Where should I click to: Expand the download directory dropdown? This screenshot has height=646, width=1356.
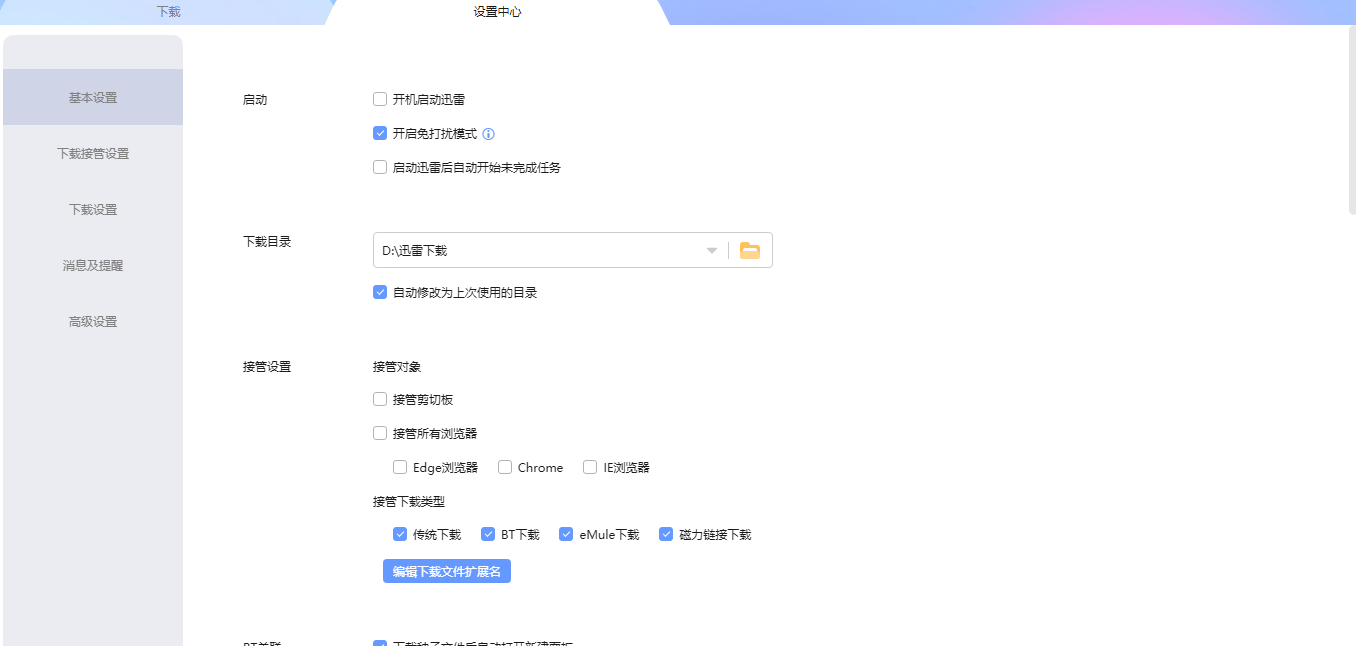click(712, 251)
